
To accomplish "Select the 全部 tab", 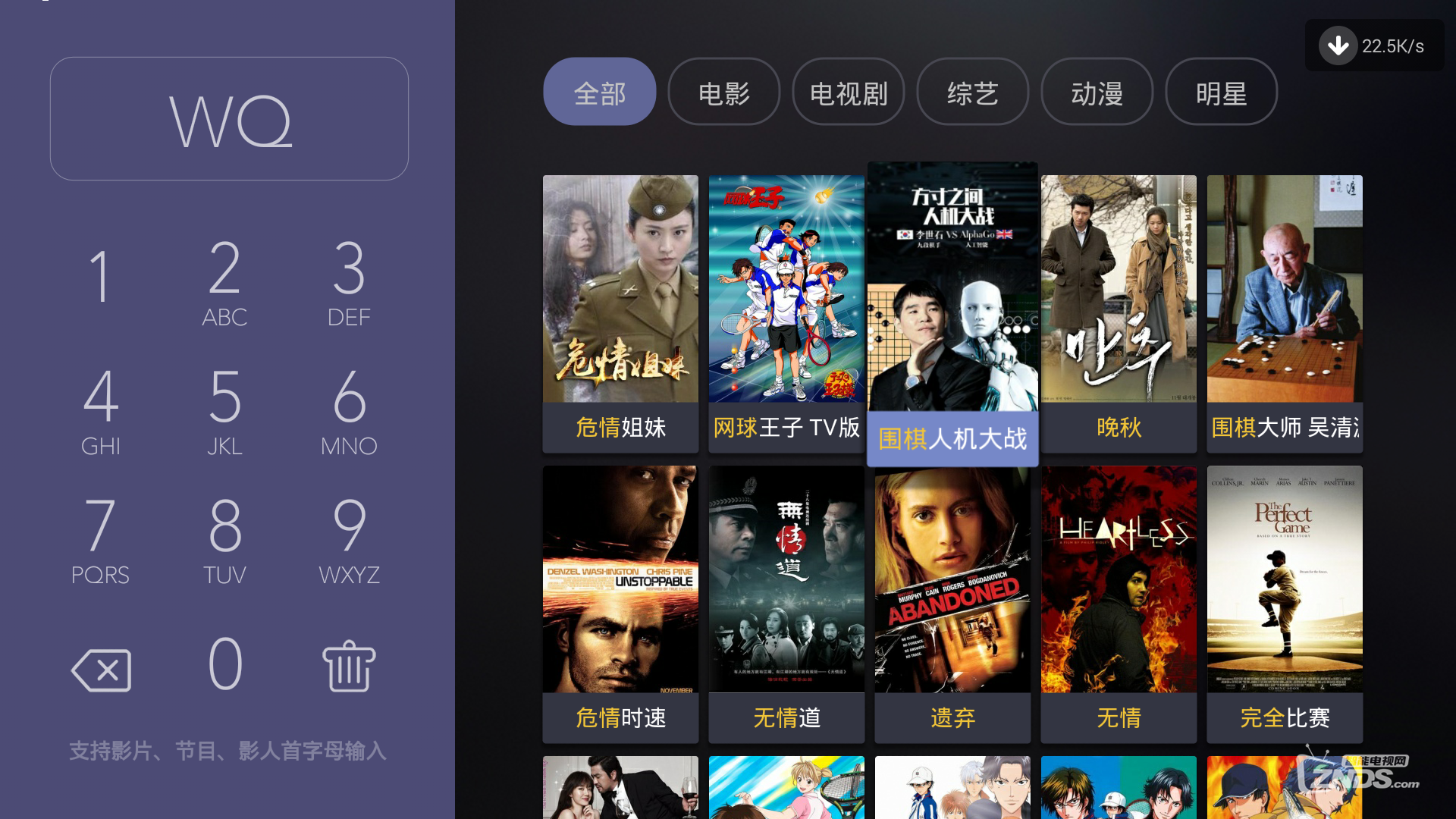I will 599,93.
